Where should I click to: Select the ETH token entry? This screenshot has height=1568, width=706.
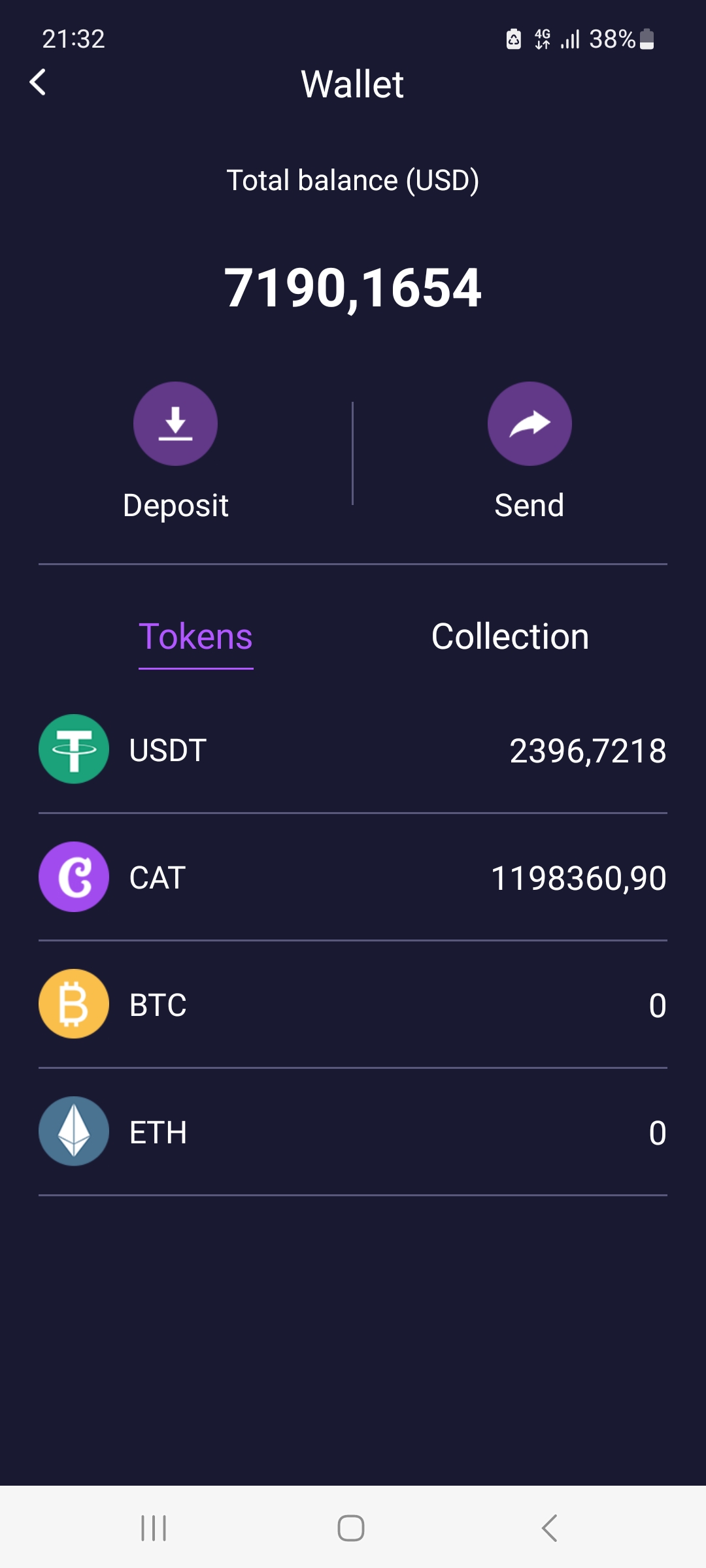tap(352, 1132)
